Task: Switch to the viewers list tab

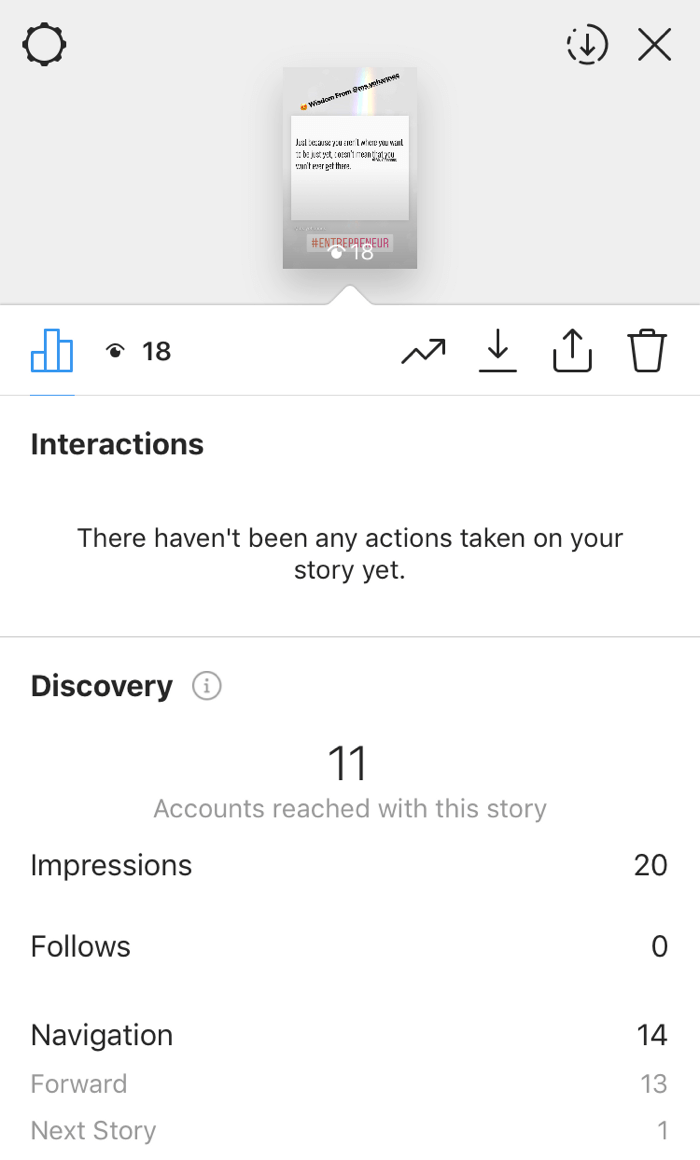Action: (138, 351)
